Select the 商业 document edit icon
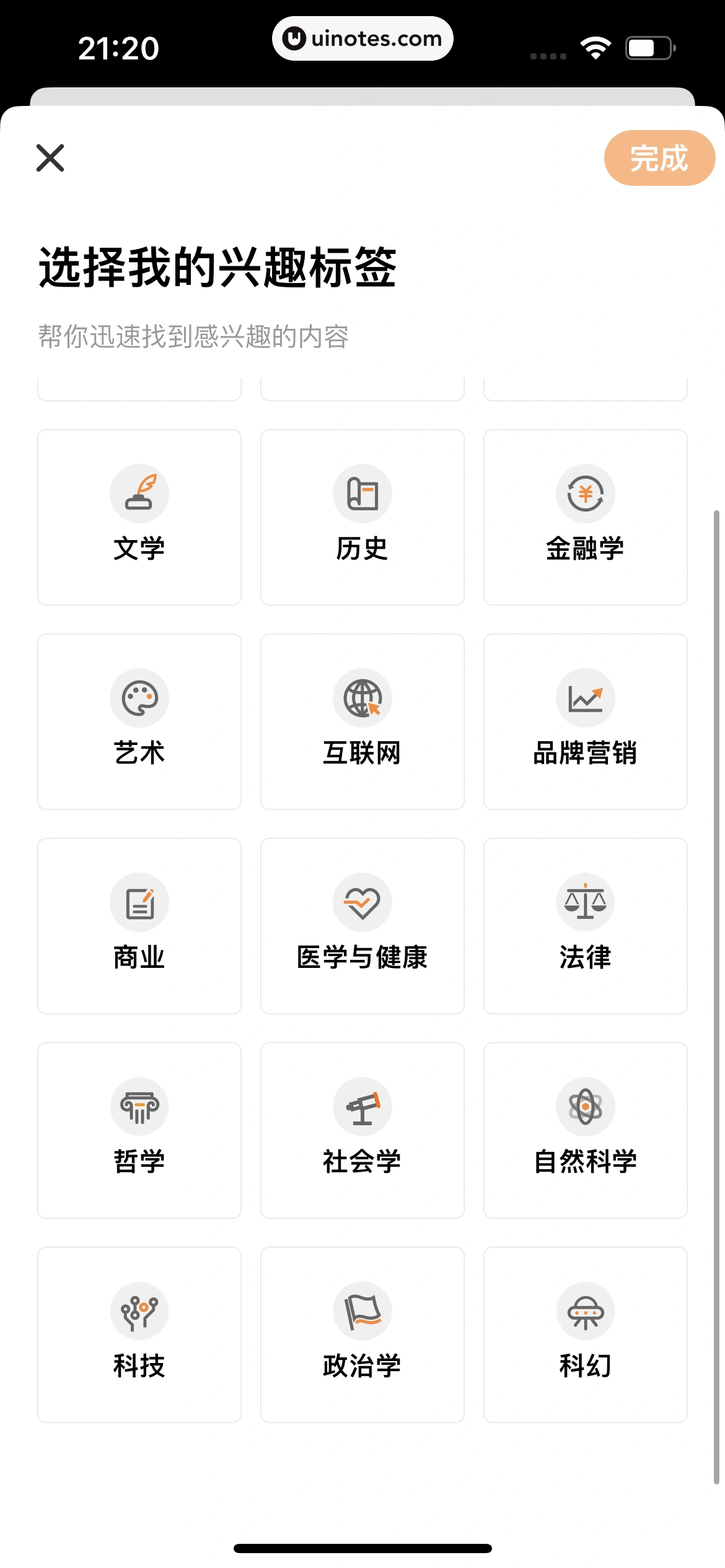The width and height of the screenshot is (725, 1568). (x=139, y=902)
